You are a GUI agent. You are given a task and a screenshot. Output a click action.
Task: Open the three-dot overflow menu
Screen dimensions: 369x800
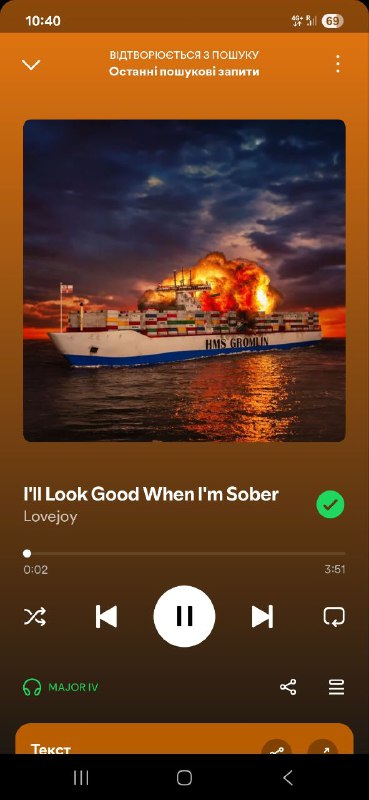pyautogui.click(x=337, y=64)
